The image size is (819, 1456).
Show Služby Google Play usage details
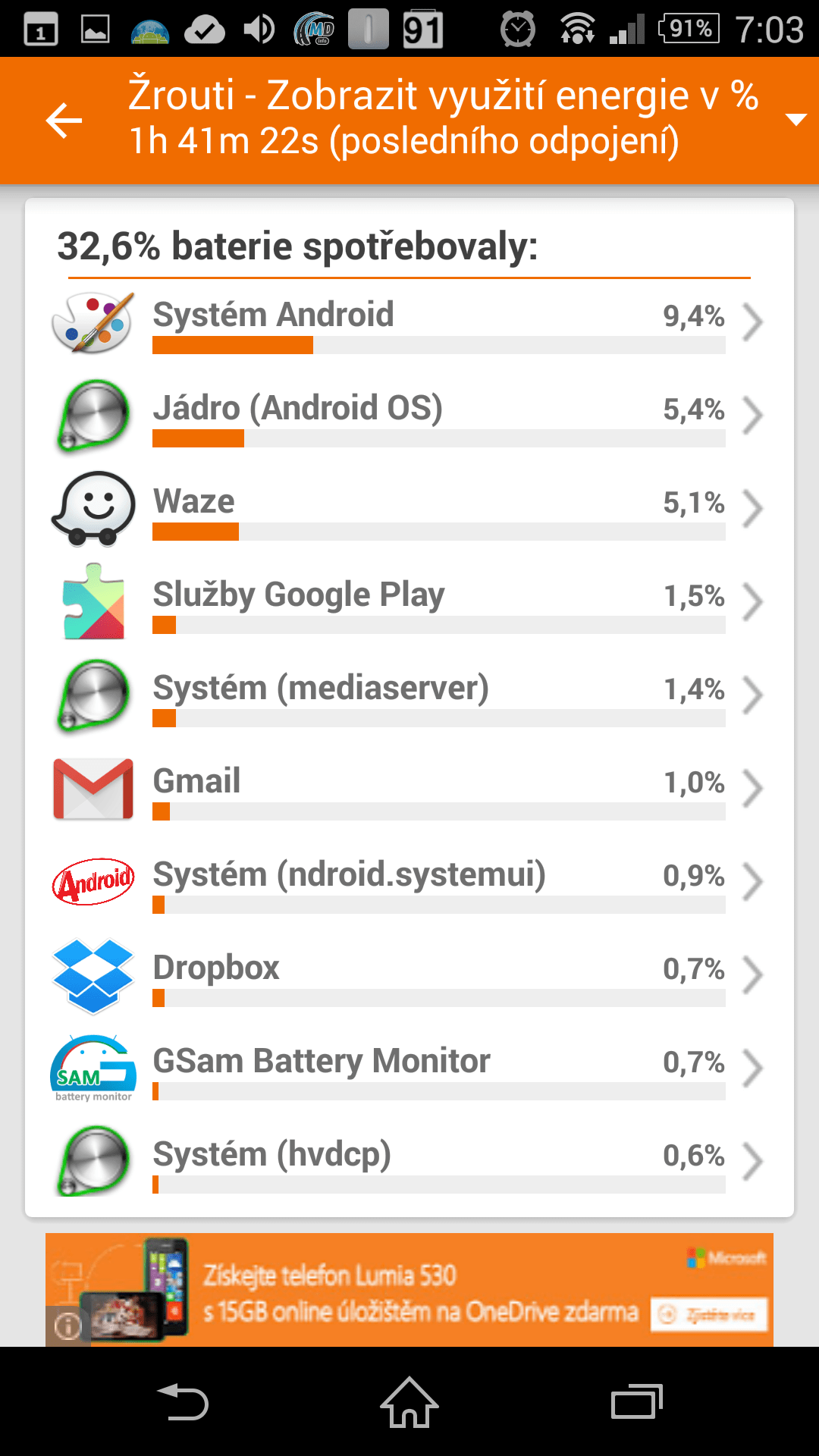click(x=409, y=603)
